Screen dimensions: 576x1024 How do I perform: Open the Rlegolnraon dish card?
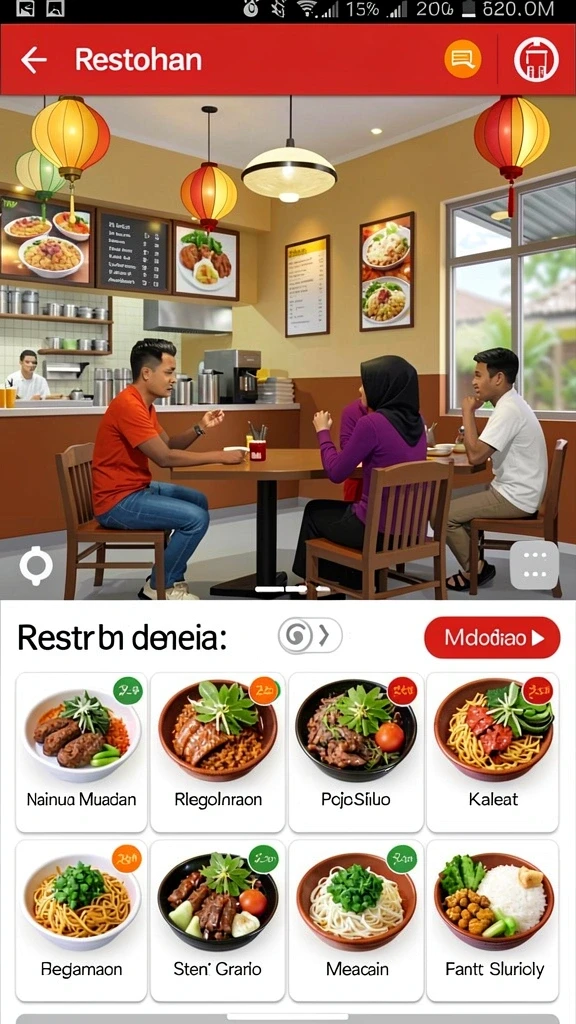pos(218,752)
